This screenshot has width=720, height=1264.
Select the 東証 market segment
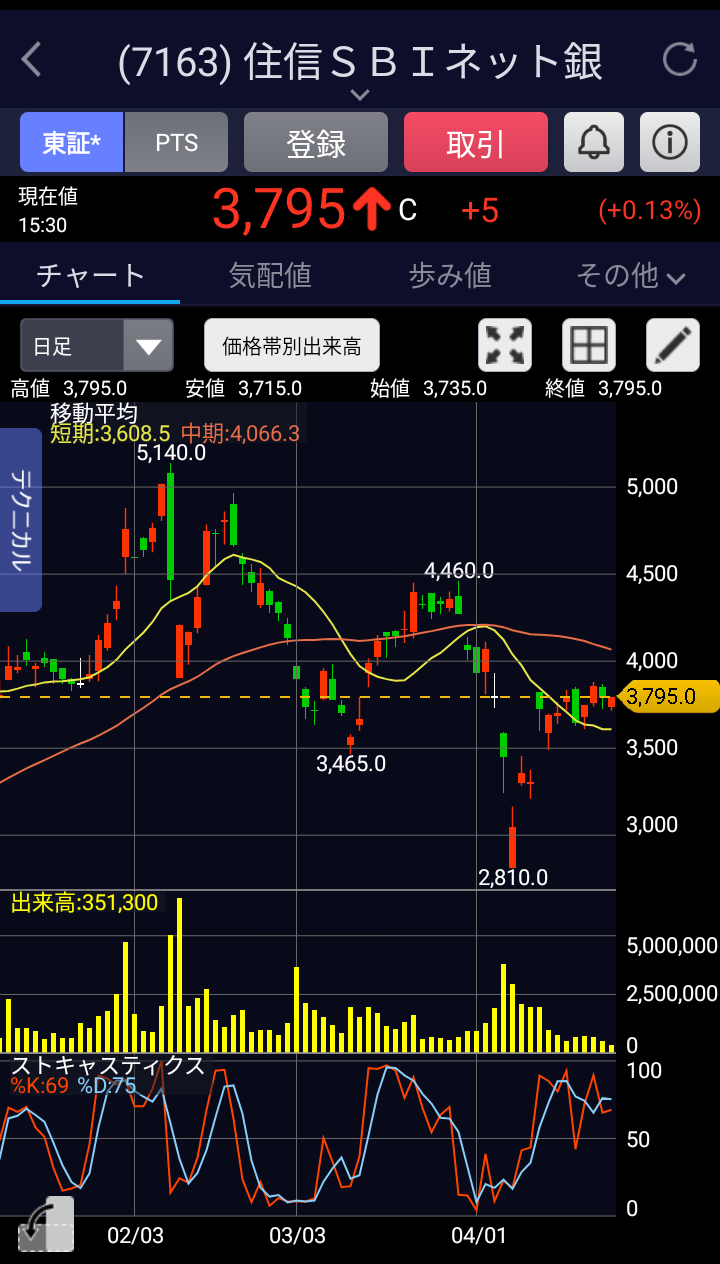tap(72, 143)
